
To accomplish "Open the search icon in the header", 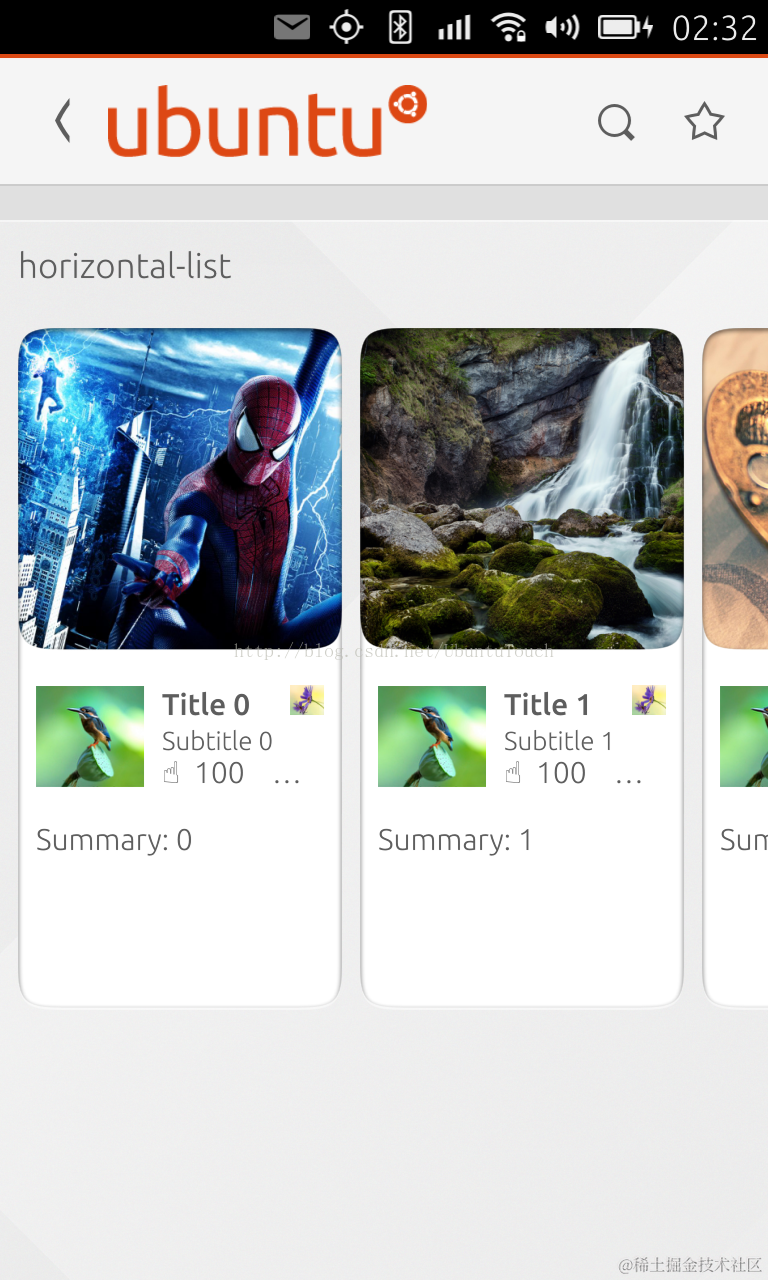I will pos(616,123).
